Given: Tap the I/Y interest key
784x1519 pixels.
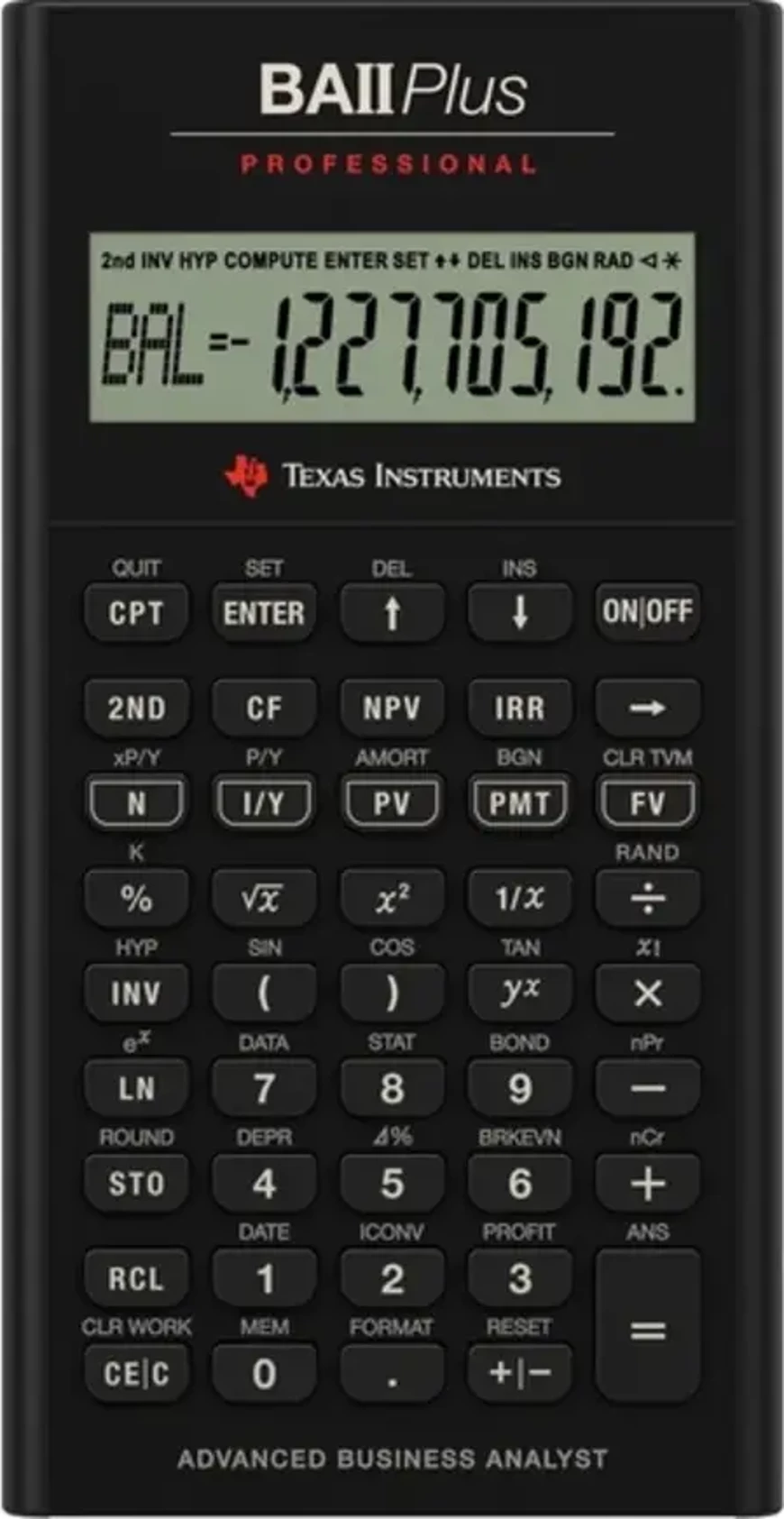Looking at the screenshot, I should click(x=264, y=802).
